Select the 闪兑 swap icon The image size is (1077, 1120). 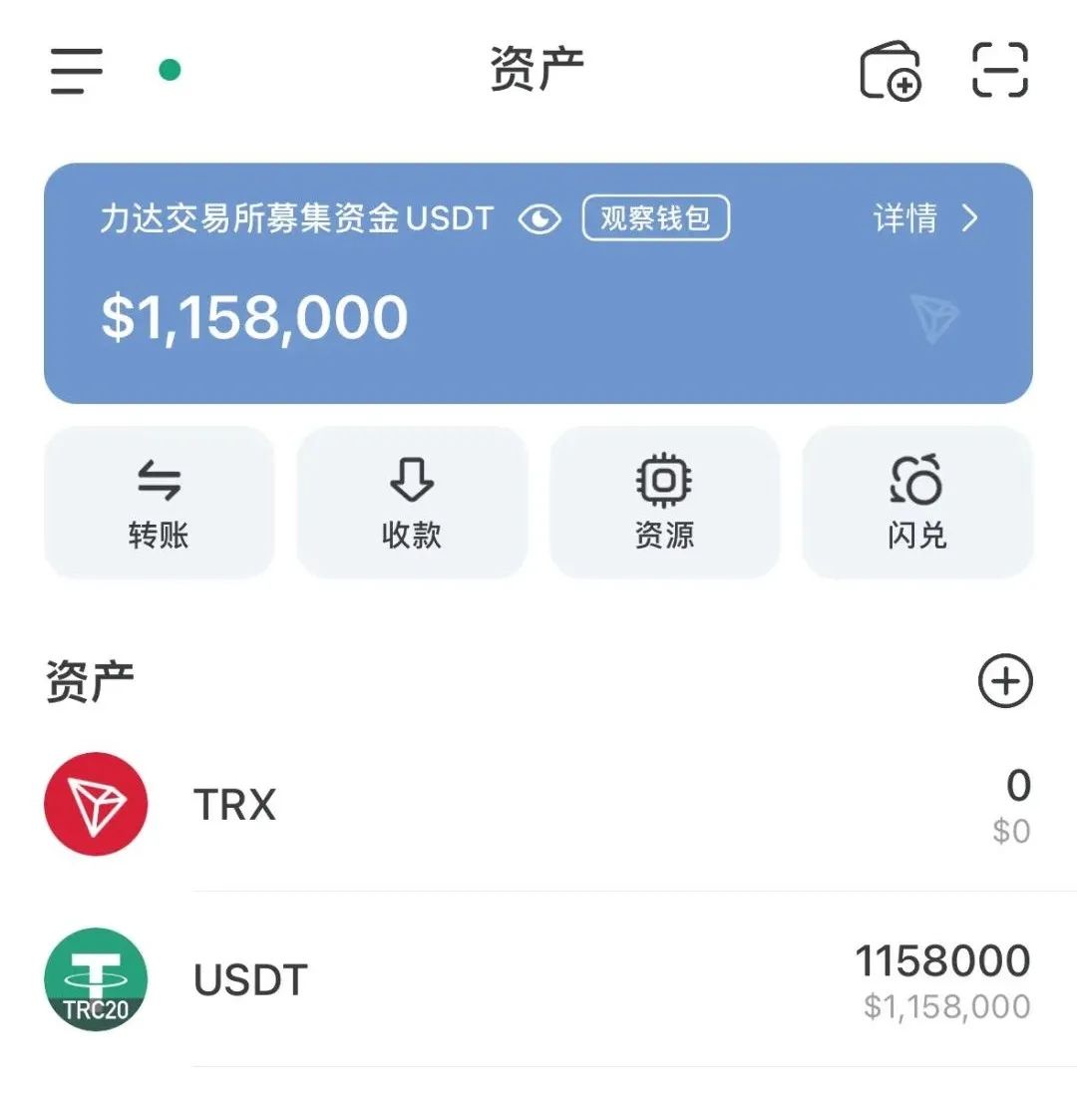pyautogui.click(x=918, y=482)
